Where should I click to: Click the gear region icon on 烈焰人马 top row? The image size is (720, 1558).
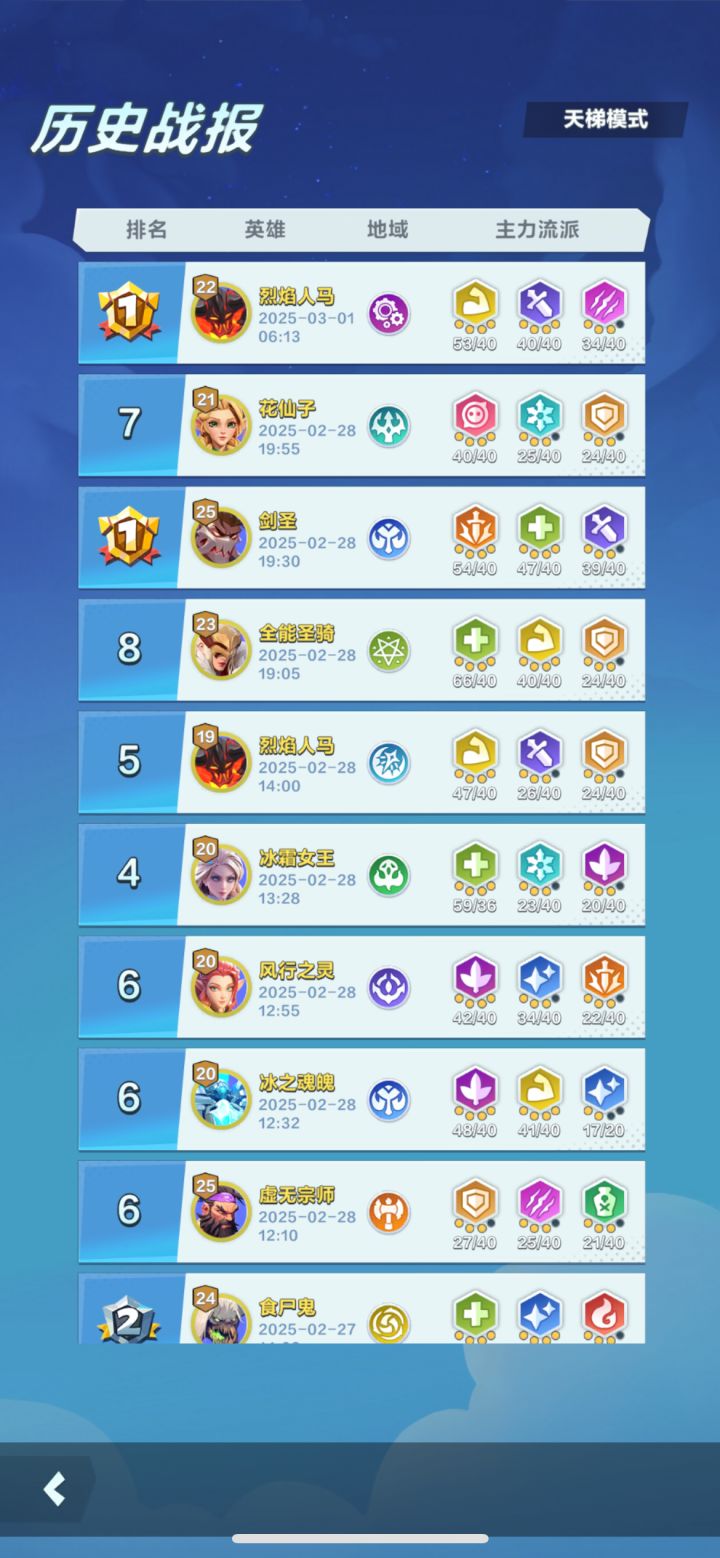[x=390, y=312]
